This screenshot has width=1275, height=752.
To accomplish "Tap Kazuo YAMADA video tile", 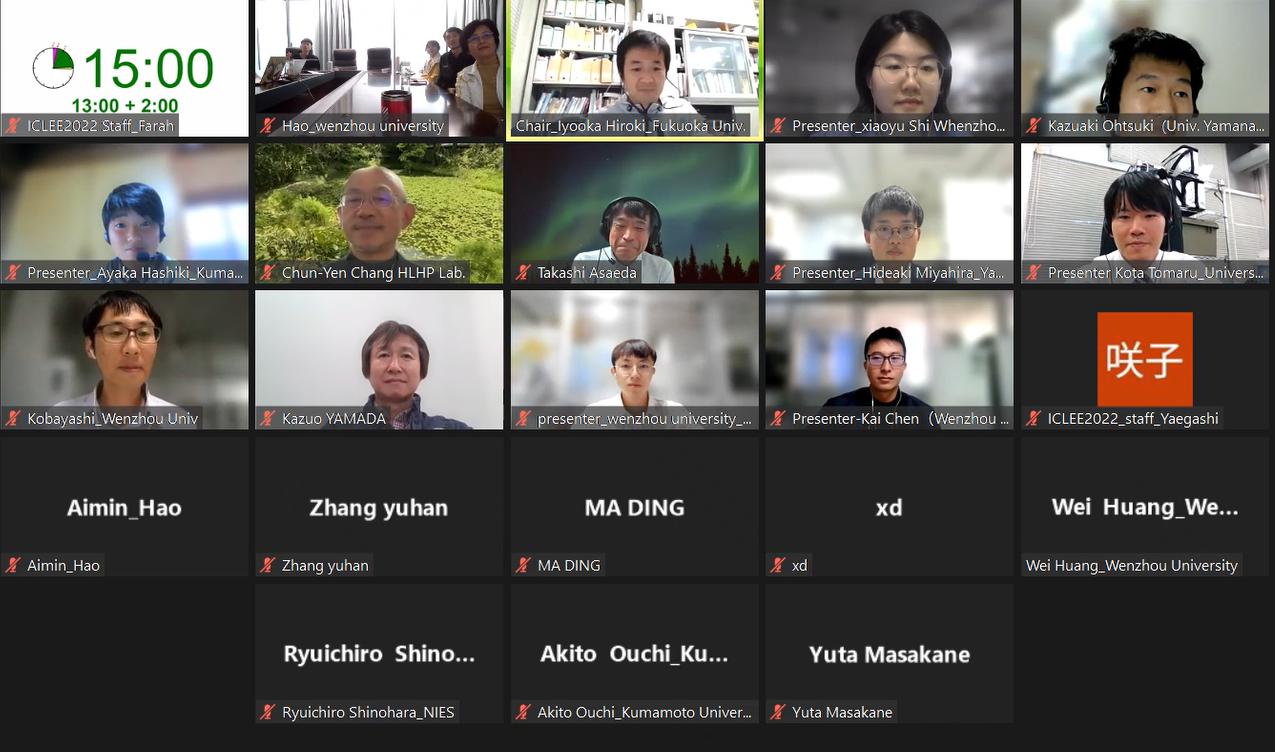I will tap(379, 359).
